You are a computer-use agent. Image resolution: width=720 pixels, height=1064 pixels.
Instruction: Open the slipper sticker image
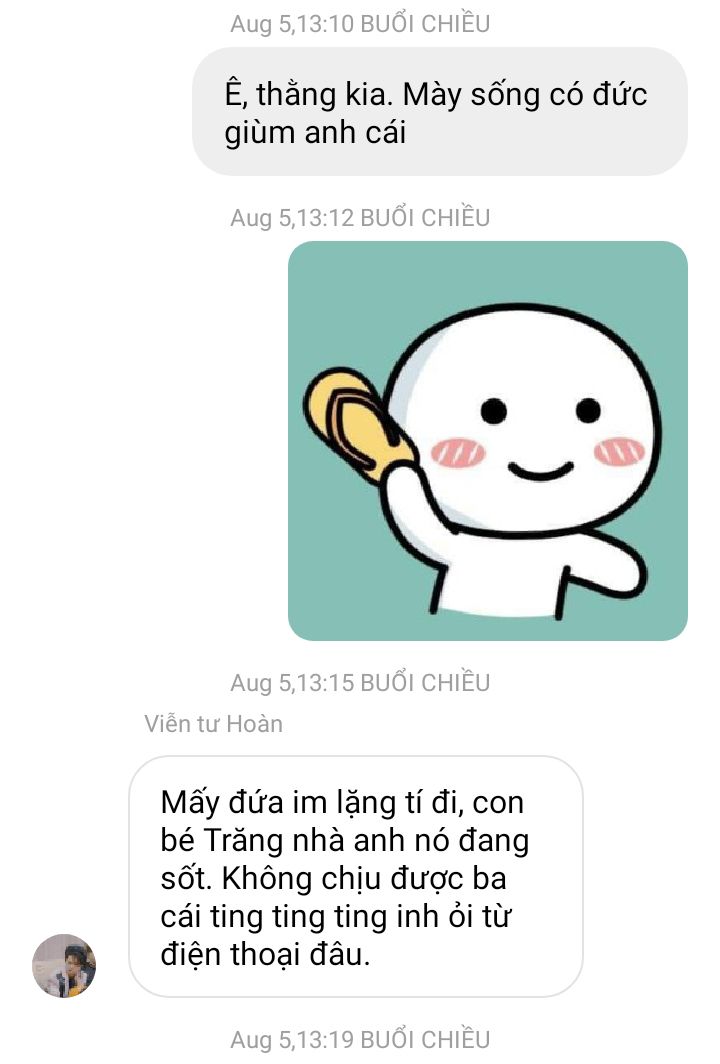488,441
